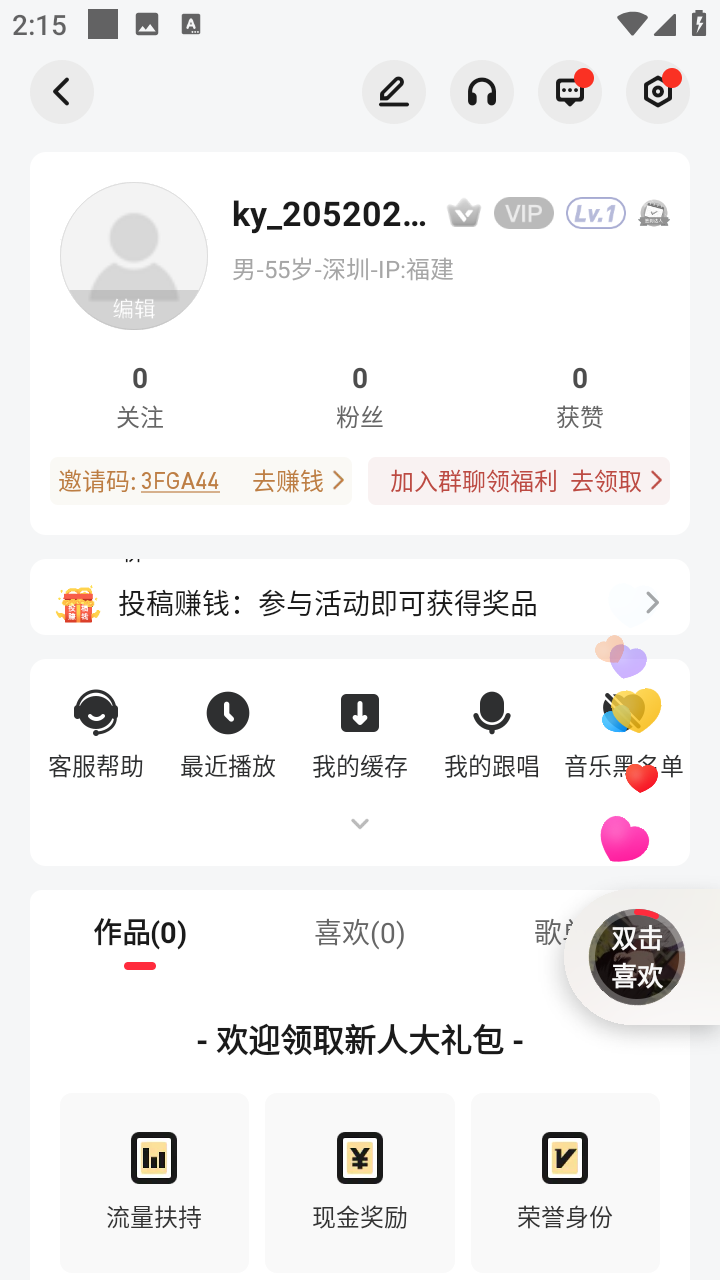Viewport: 720px width, 1280px height.
Task: Open the 现金奖励 card
Action: point(360,1182)
